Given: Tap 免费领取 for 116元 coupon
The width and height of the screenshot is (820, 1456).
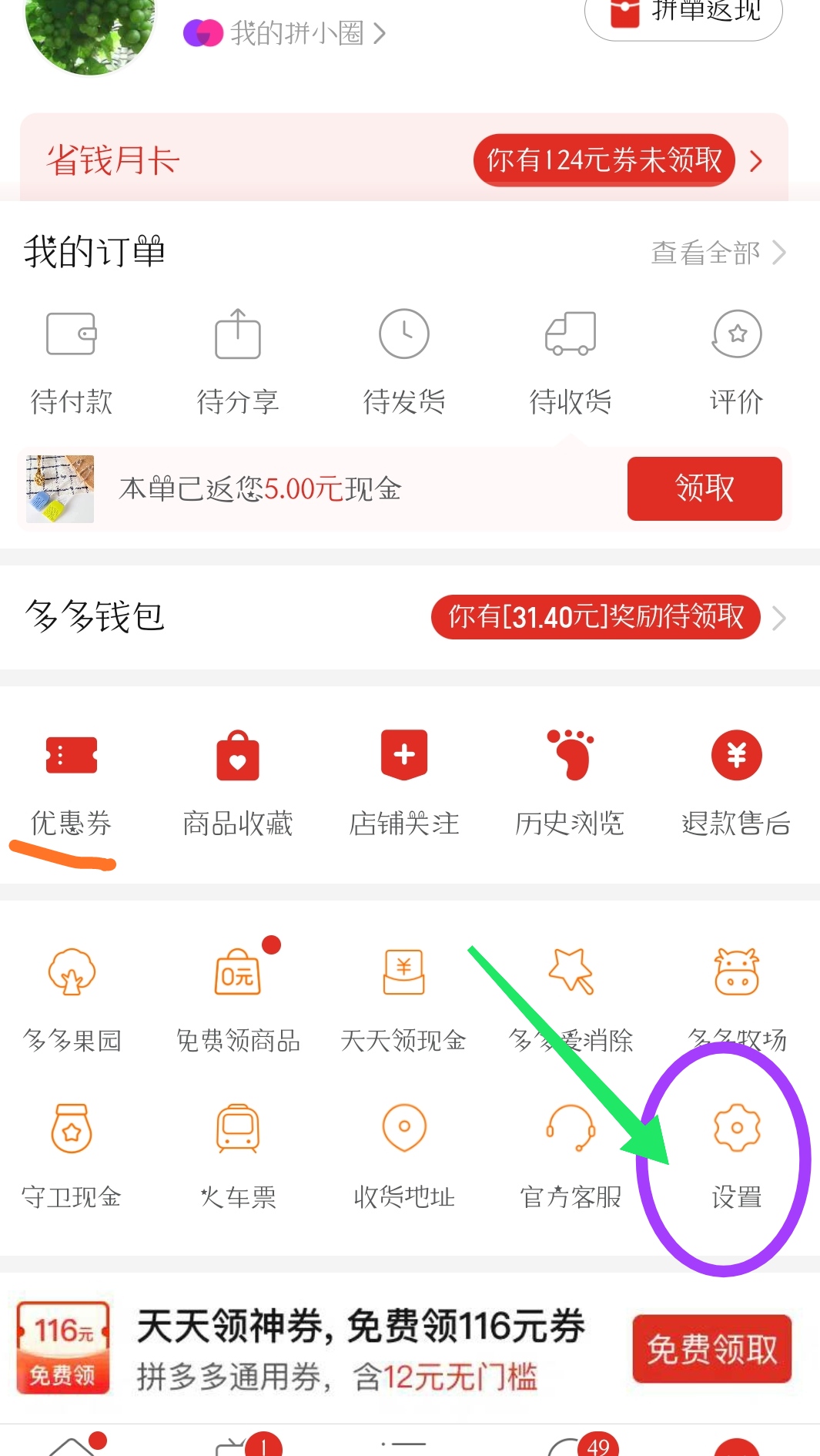Looking at the screenshot, I should (x=711, y=1349).
